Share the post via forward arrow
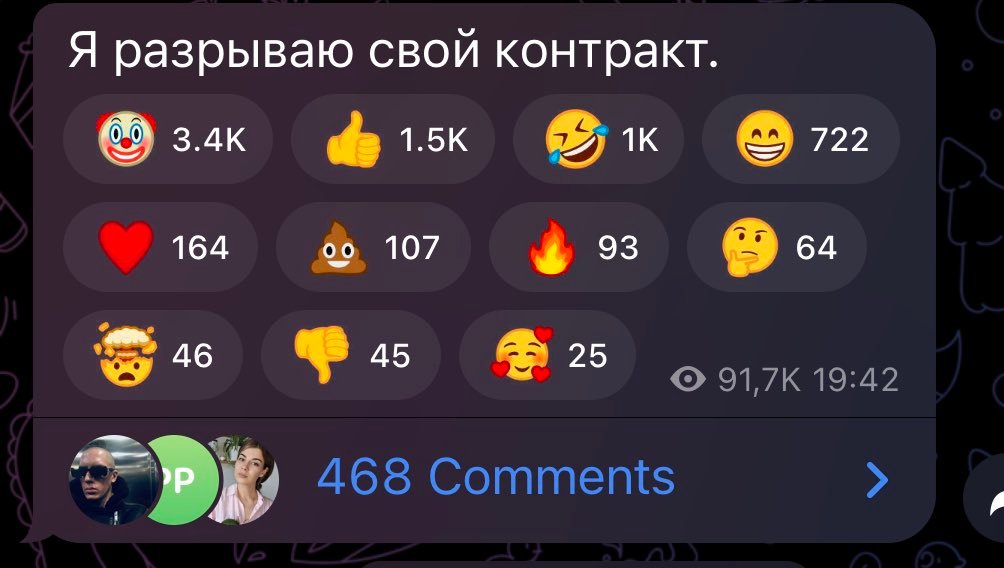 coord(988,498)
